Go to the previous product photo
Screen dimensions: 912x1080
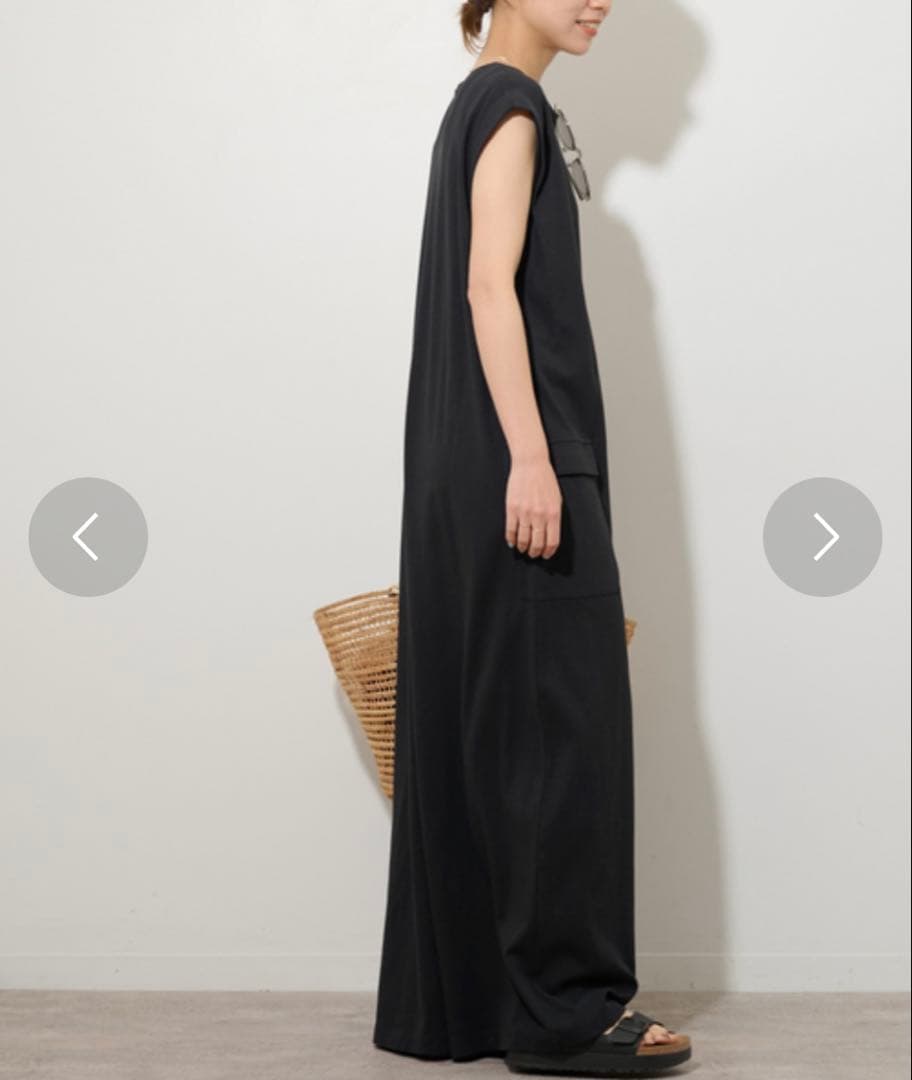point(88,537)
